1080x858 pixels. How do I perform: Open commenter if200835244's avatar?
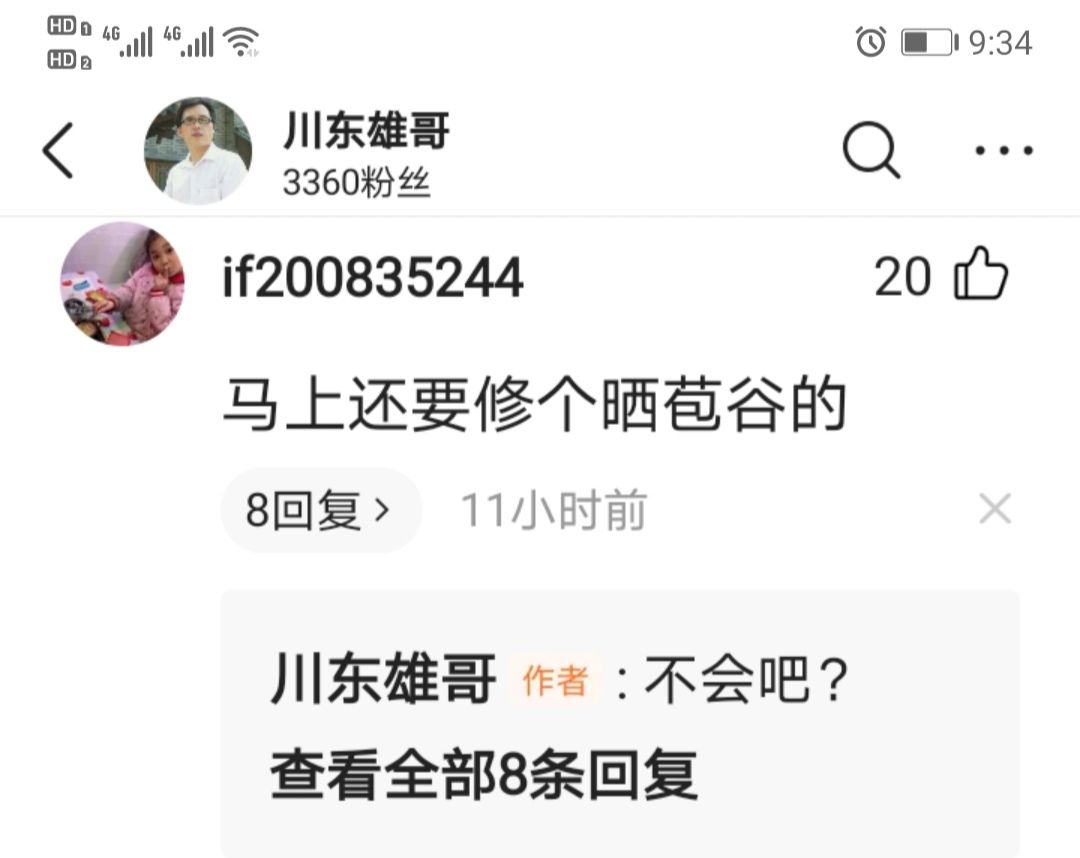click(122, 284)
